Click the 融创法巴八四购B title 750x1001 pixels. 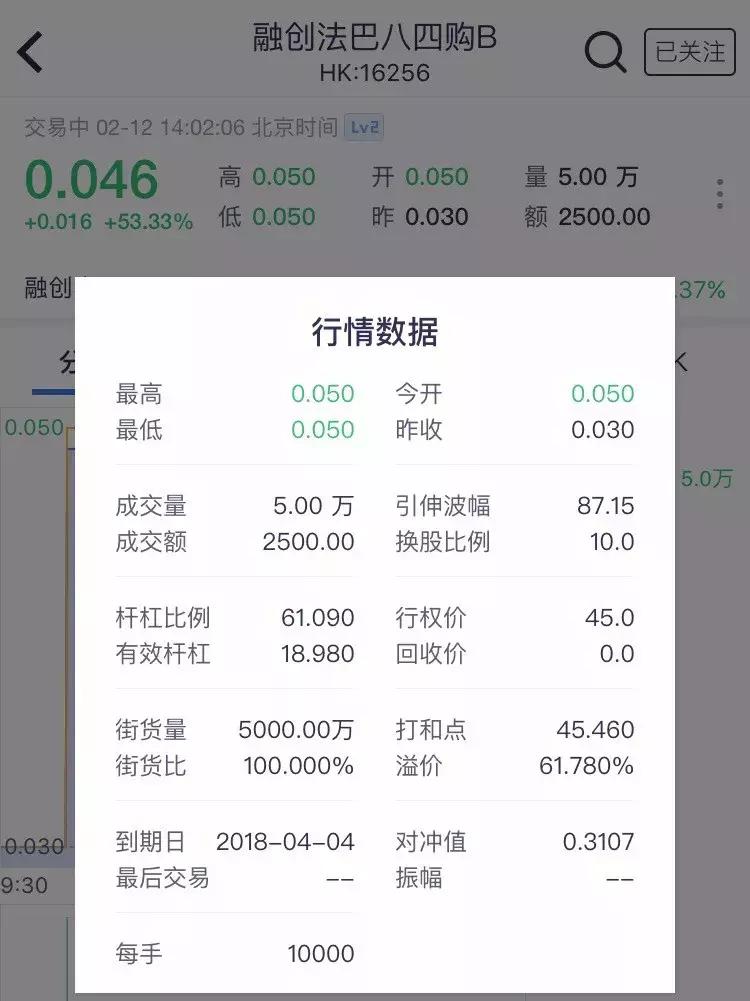[x=375, y=38]
